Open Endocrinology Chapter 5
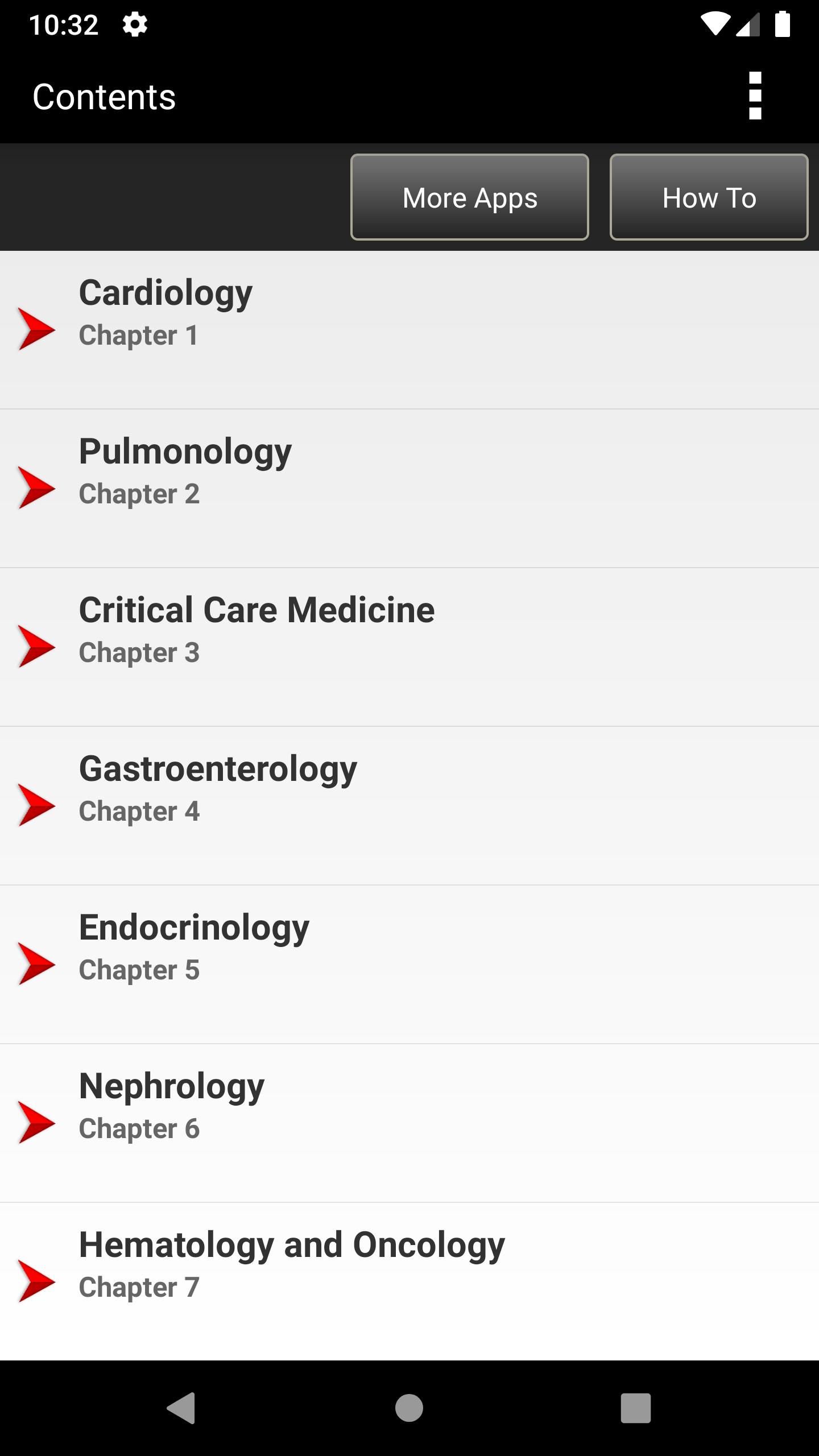Image resolution: width=819 pixels, height=1456 pixels. (409, 965)
